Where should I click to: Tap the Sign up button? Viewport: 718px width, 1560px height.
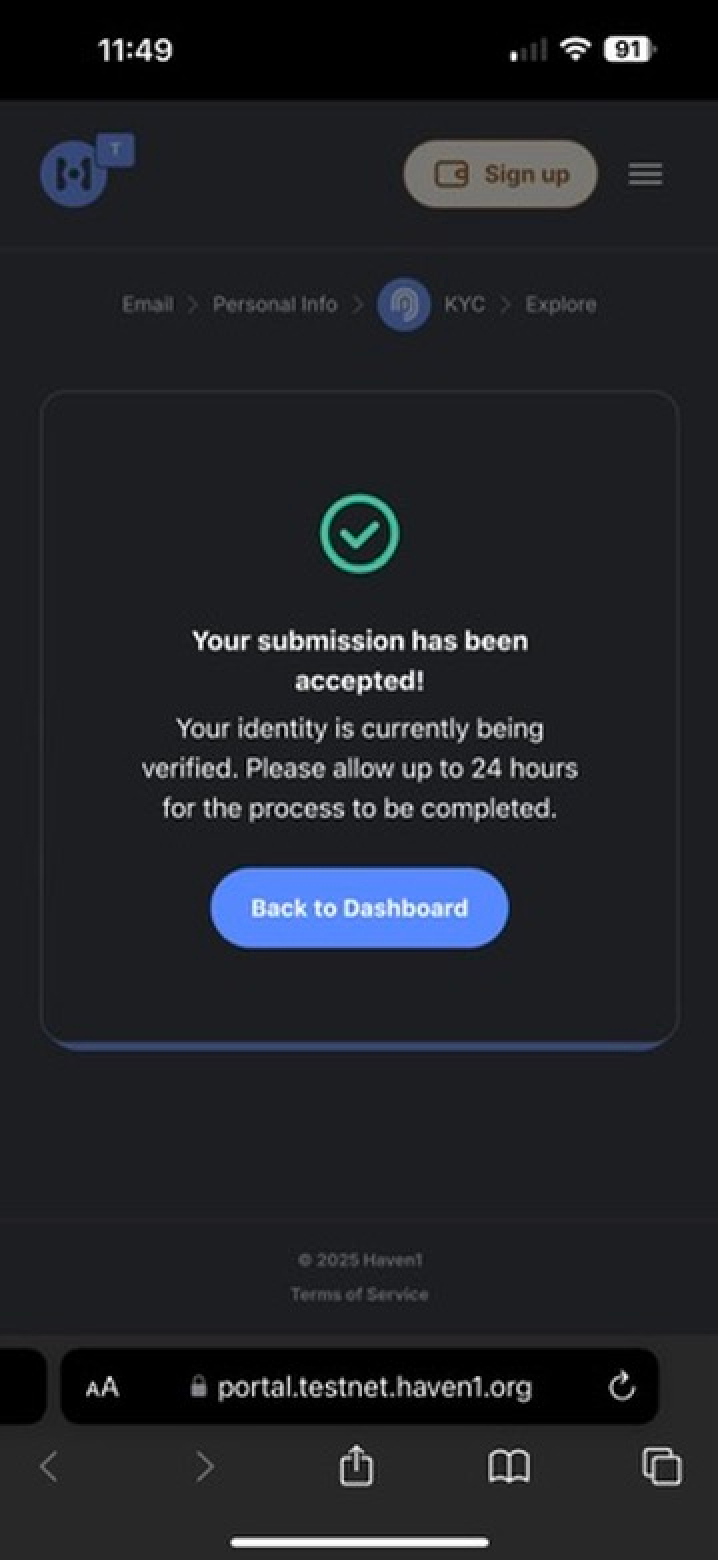tap(500, 174)
